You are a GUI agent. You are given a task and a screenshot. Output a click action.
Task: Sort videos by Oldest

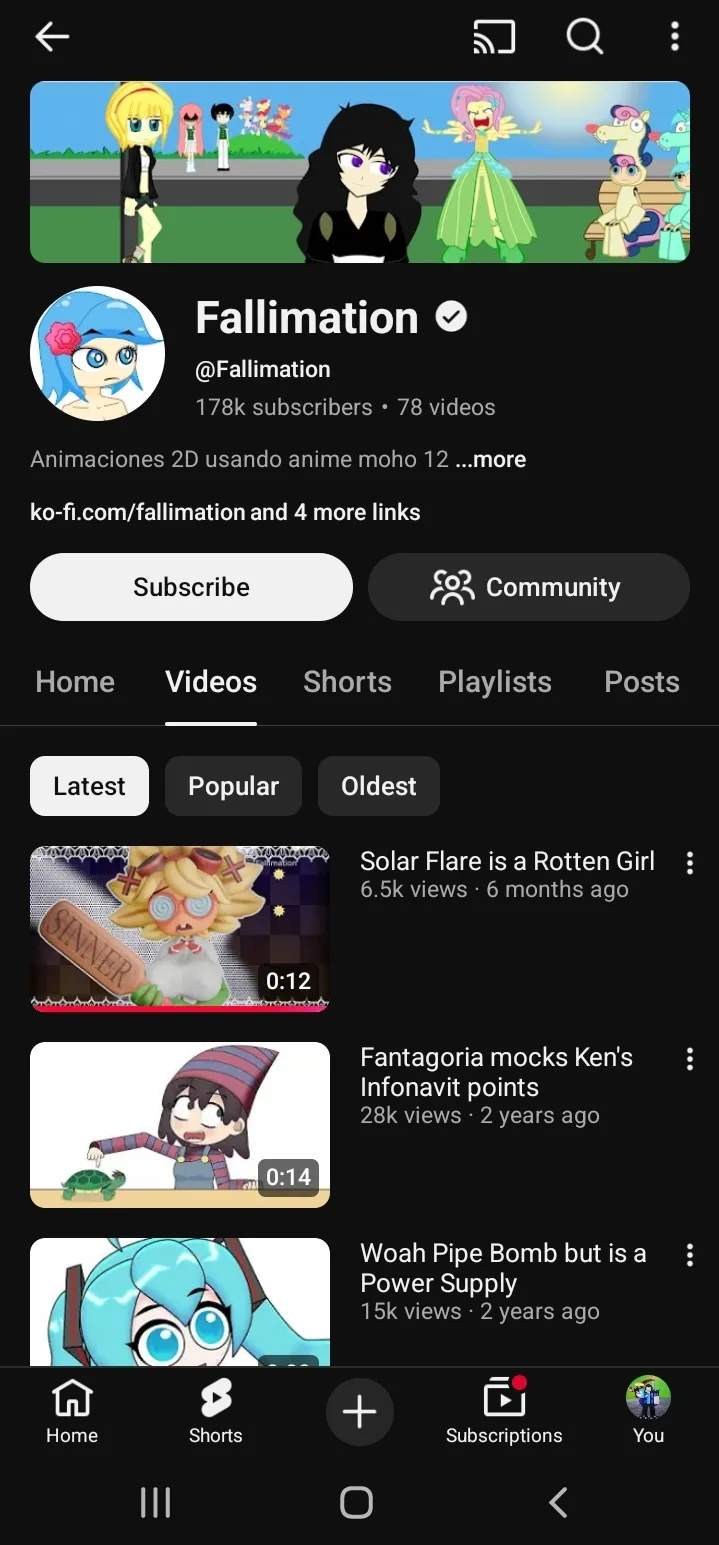tap(378, 786)
